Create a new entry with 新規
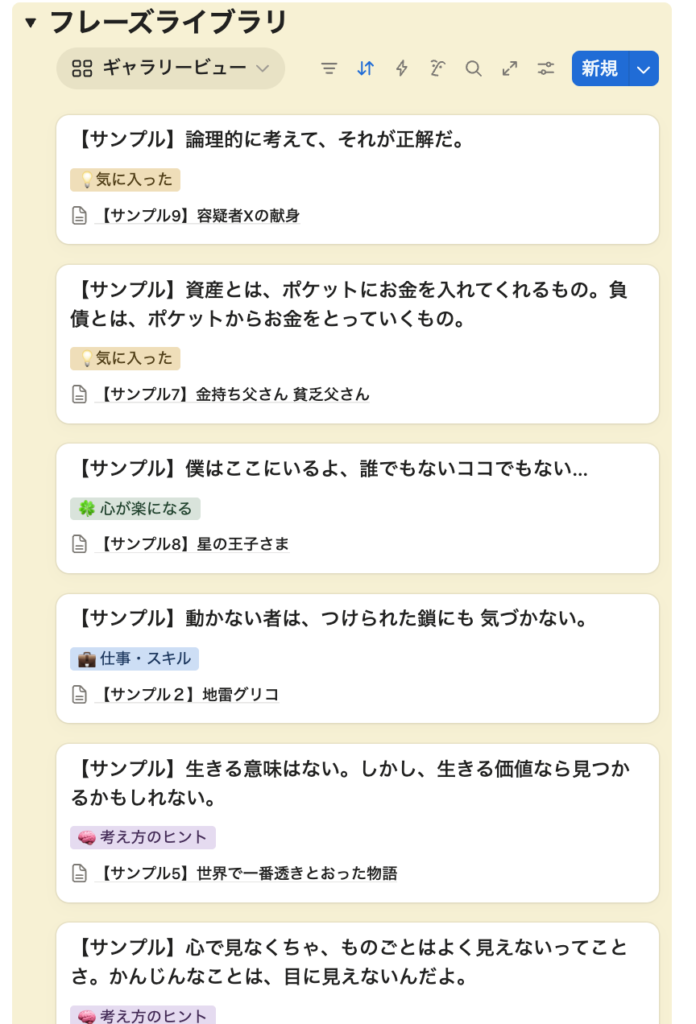This screenshot has width=696, height=1024. (x=599, y=68)
